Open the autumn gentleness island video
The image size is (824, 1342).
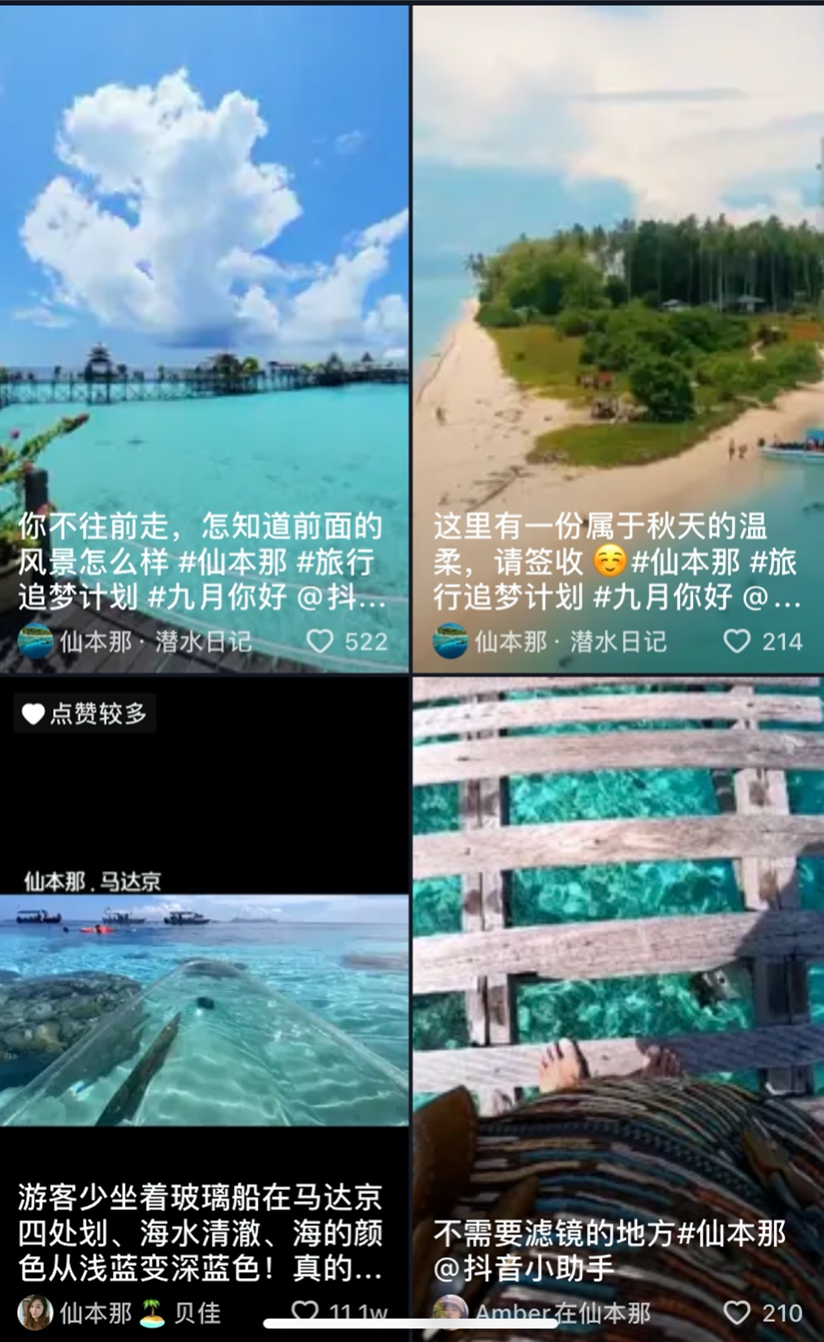click(x=618, y=300)
